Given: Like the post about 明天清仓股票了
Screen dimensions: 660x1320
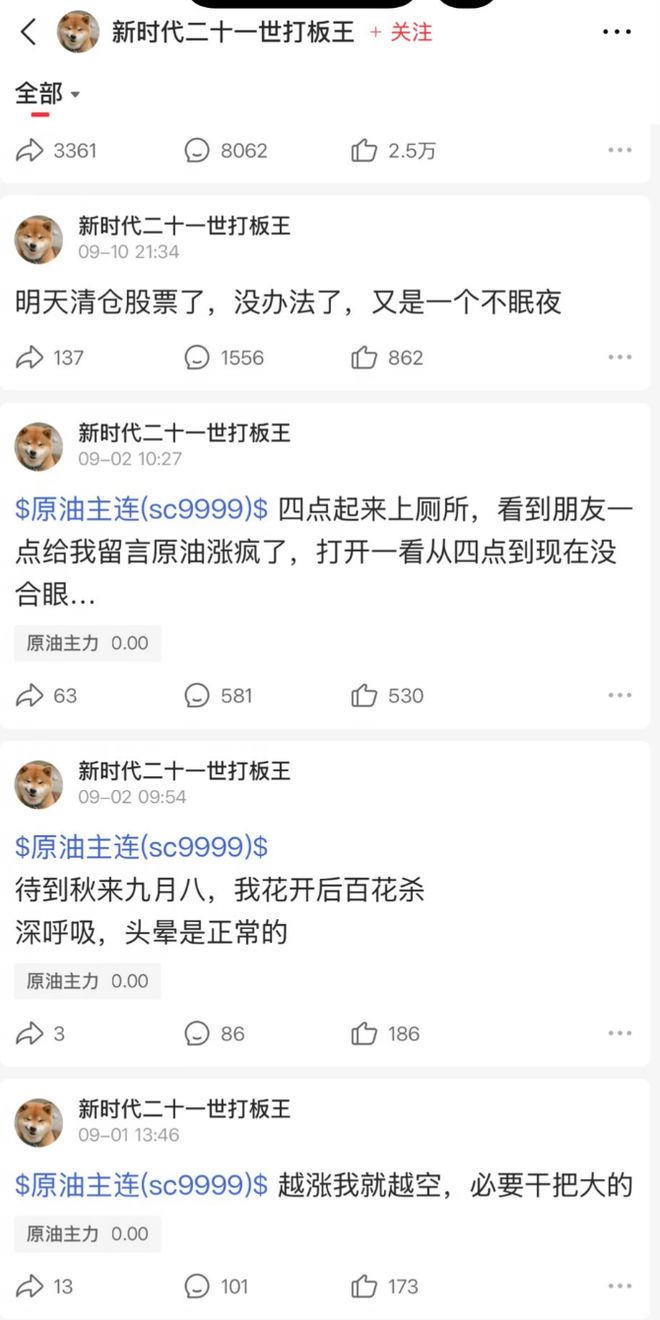Looking at the screenshot, I should [x=387, y=357].
